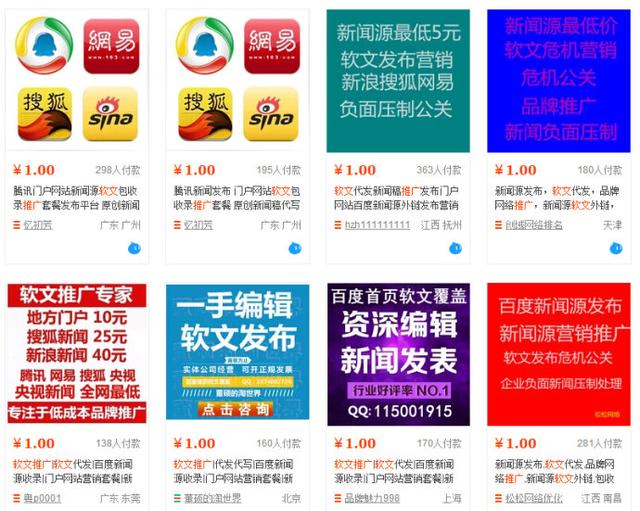Chat with the seller from 江西 抚州
This screenshot has height=511, width=640.
pyautogui.click(x=456, y=247)
